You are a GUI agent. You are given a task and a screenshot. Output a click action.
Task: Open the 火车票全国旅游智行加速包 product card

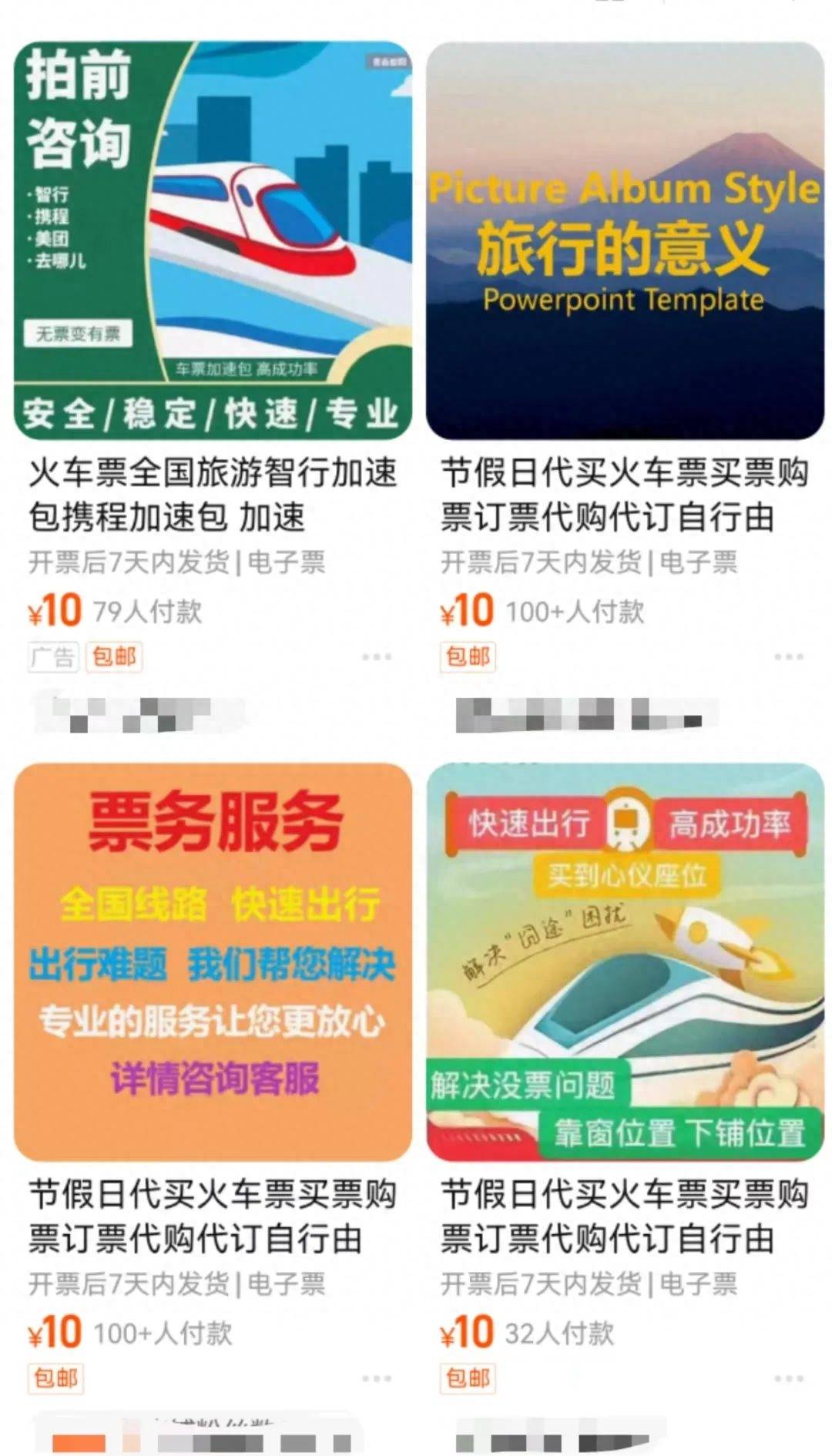point(213,240)
